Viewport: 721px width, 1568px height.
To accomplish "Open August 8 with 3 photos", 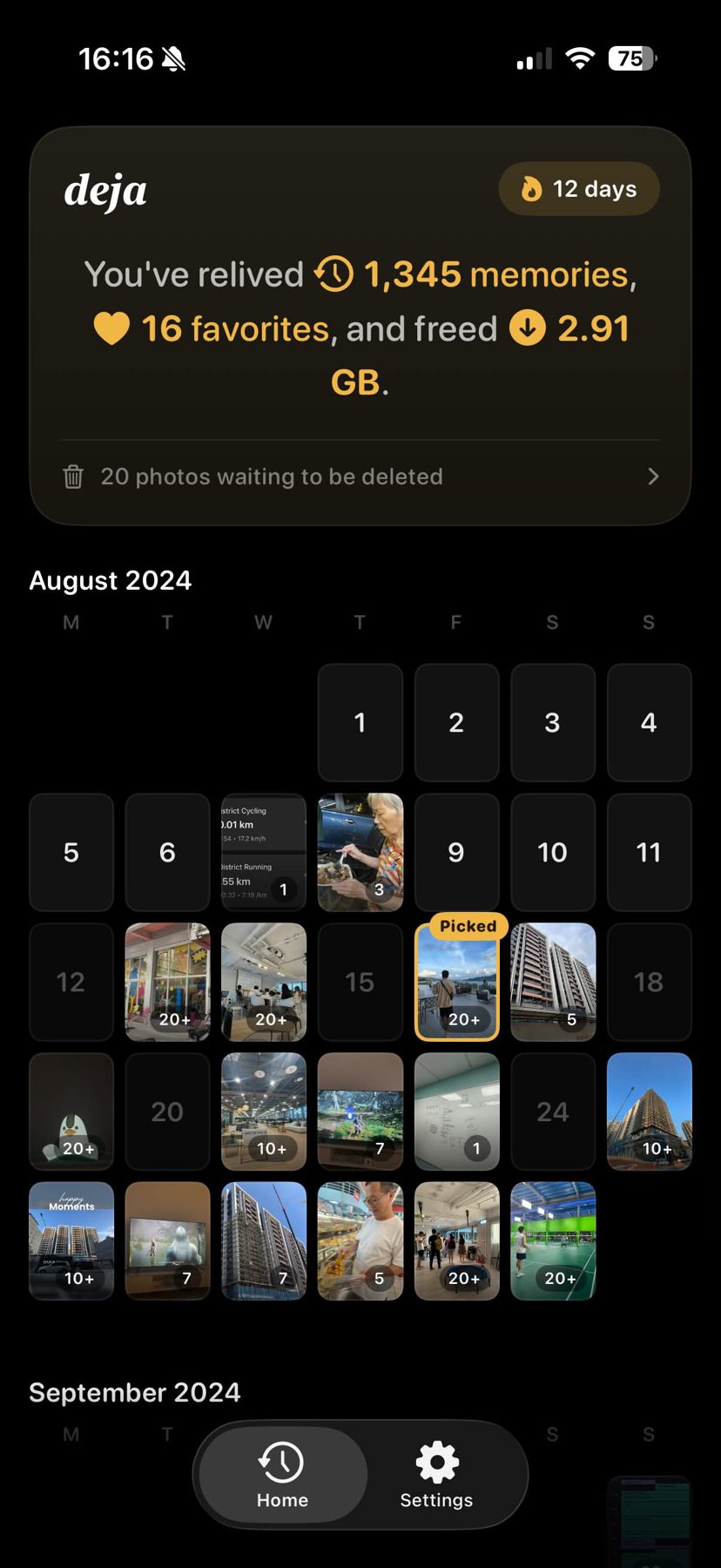I will [x=360, y=852].
